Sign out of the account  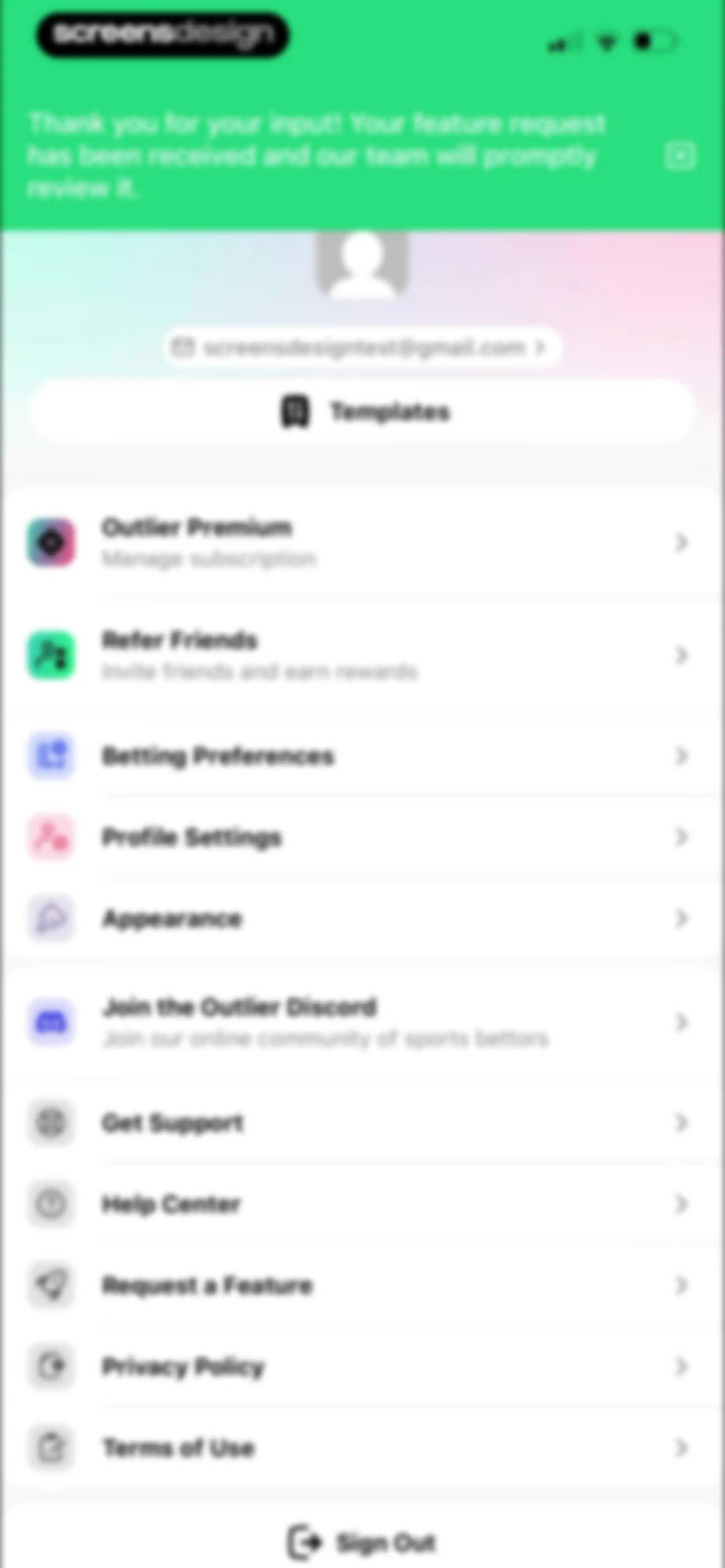coord(363,1542)
